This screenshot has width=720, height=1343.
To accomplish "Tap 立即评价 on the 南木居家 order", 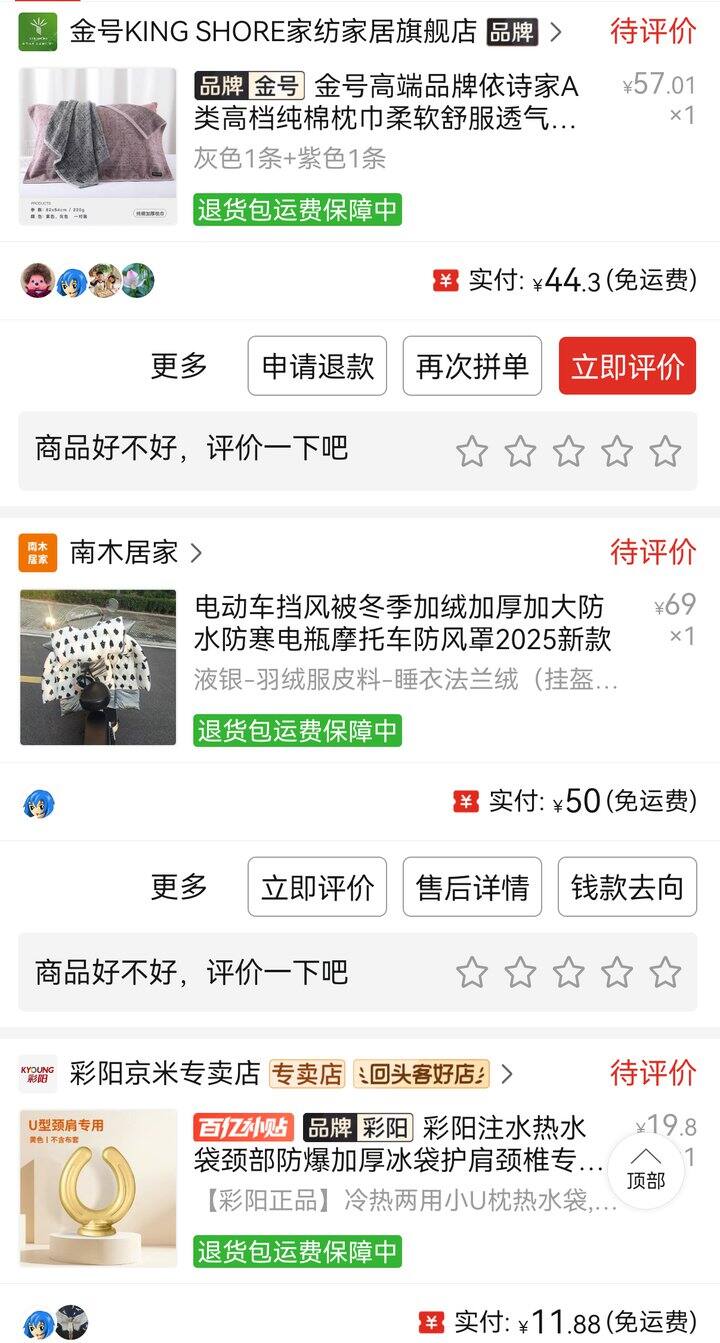I will (317, 887).
